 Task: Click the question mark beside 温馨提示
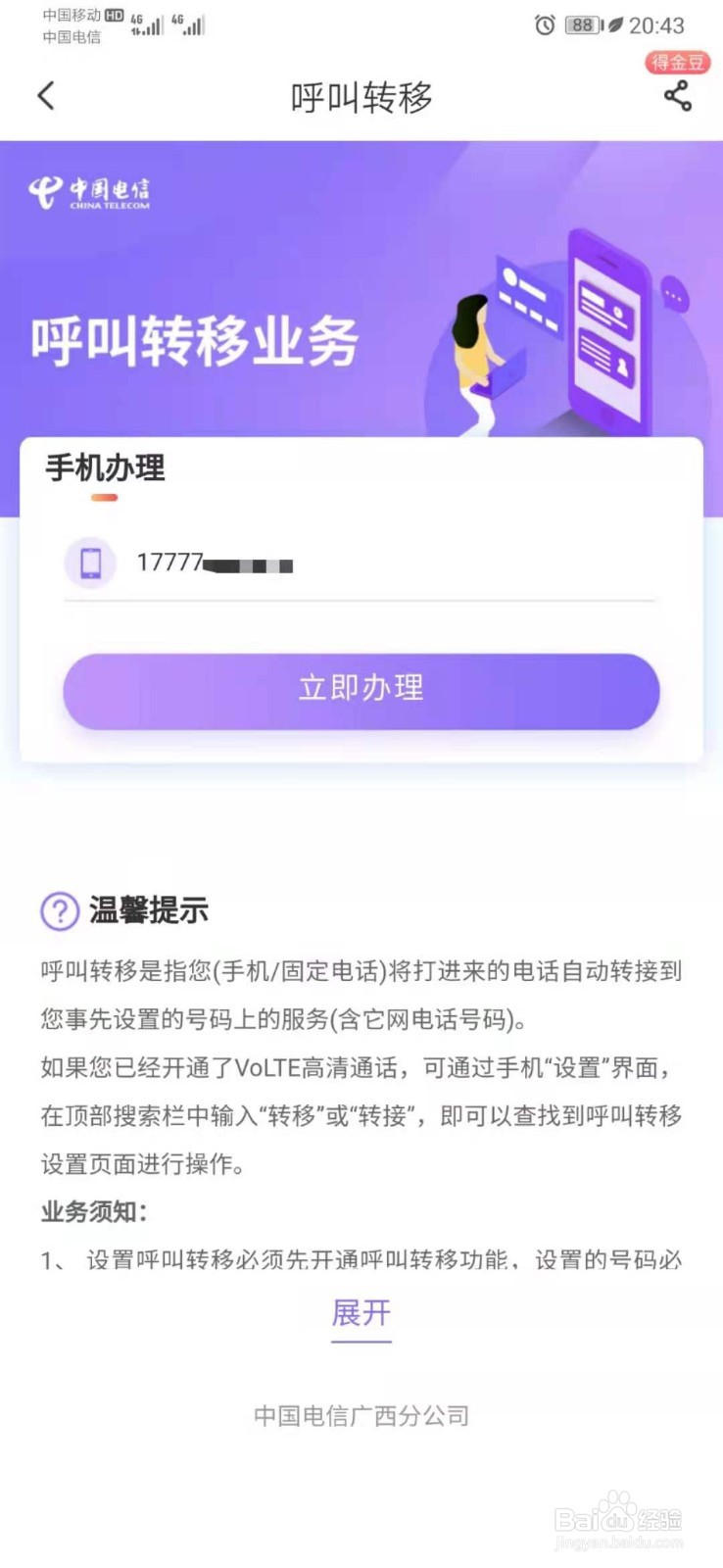[61, 910]
